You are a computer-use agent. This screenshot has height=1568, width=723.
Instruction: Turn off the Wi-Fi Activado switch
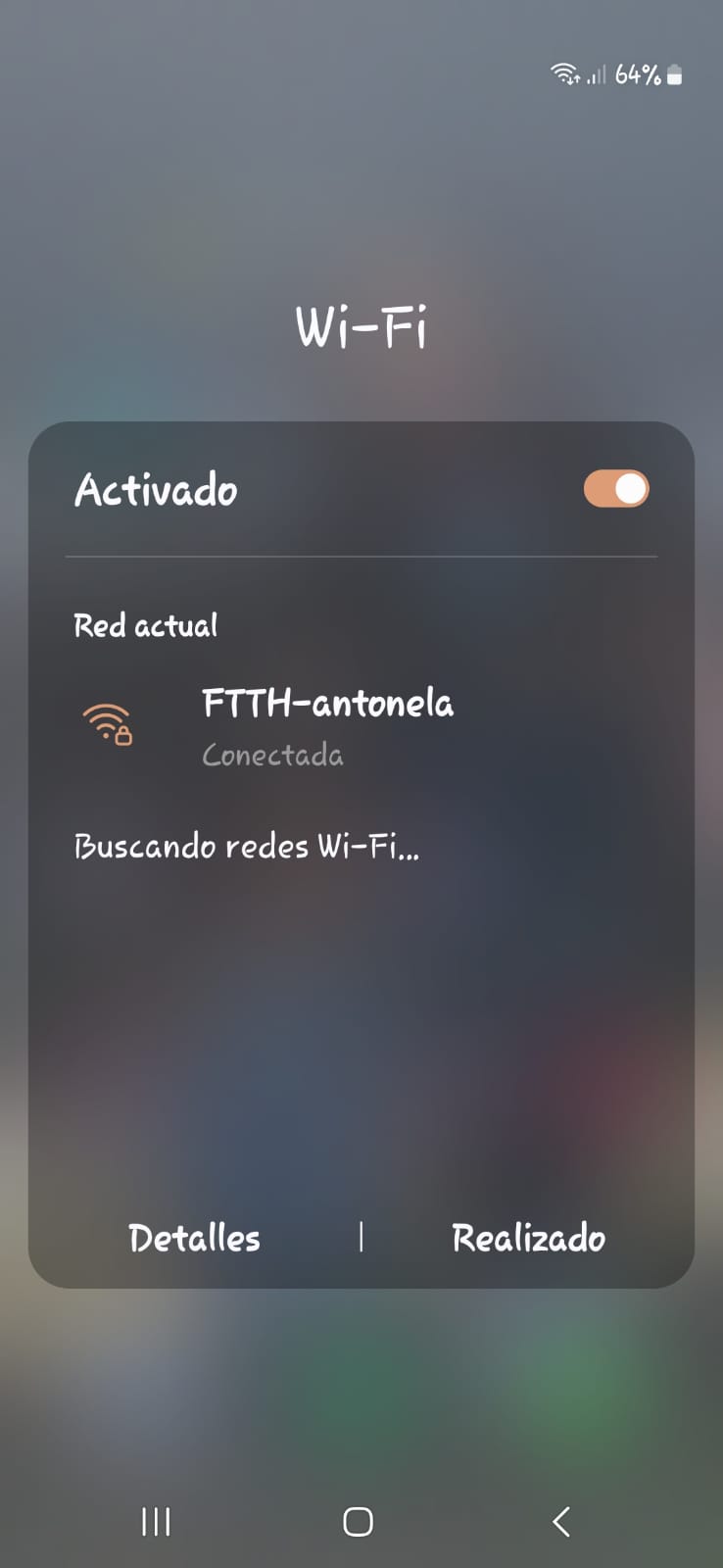[x=616, y=489]
